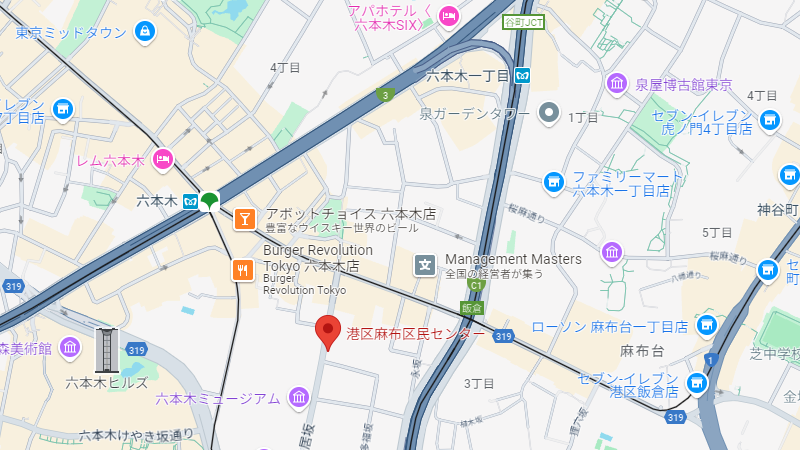This screenshot has width=800, height=450.
Task: Tap the レム六本木 hotel marker
Action: [163, 159]
